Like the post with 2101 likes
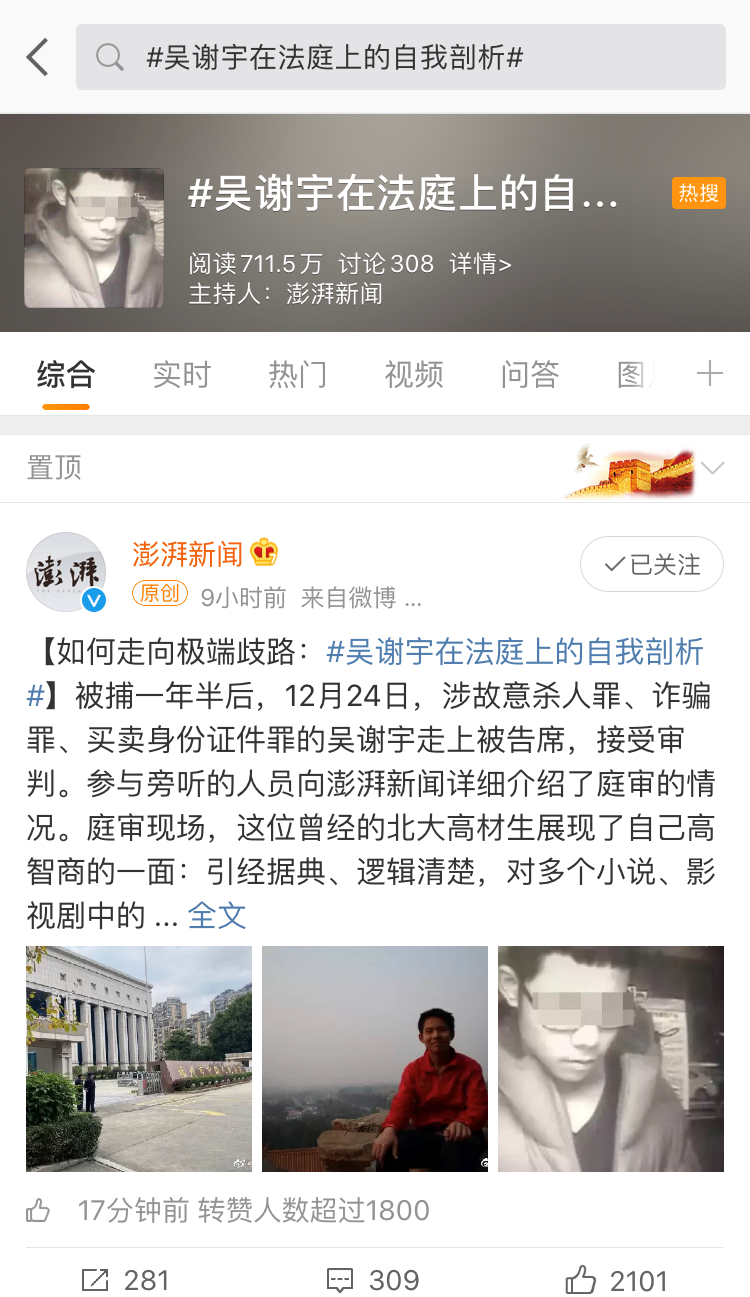This screenshot has width=750, height=1297. point(617,1280)
